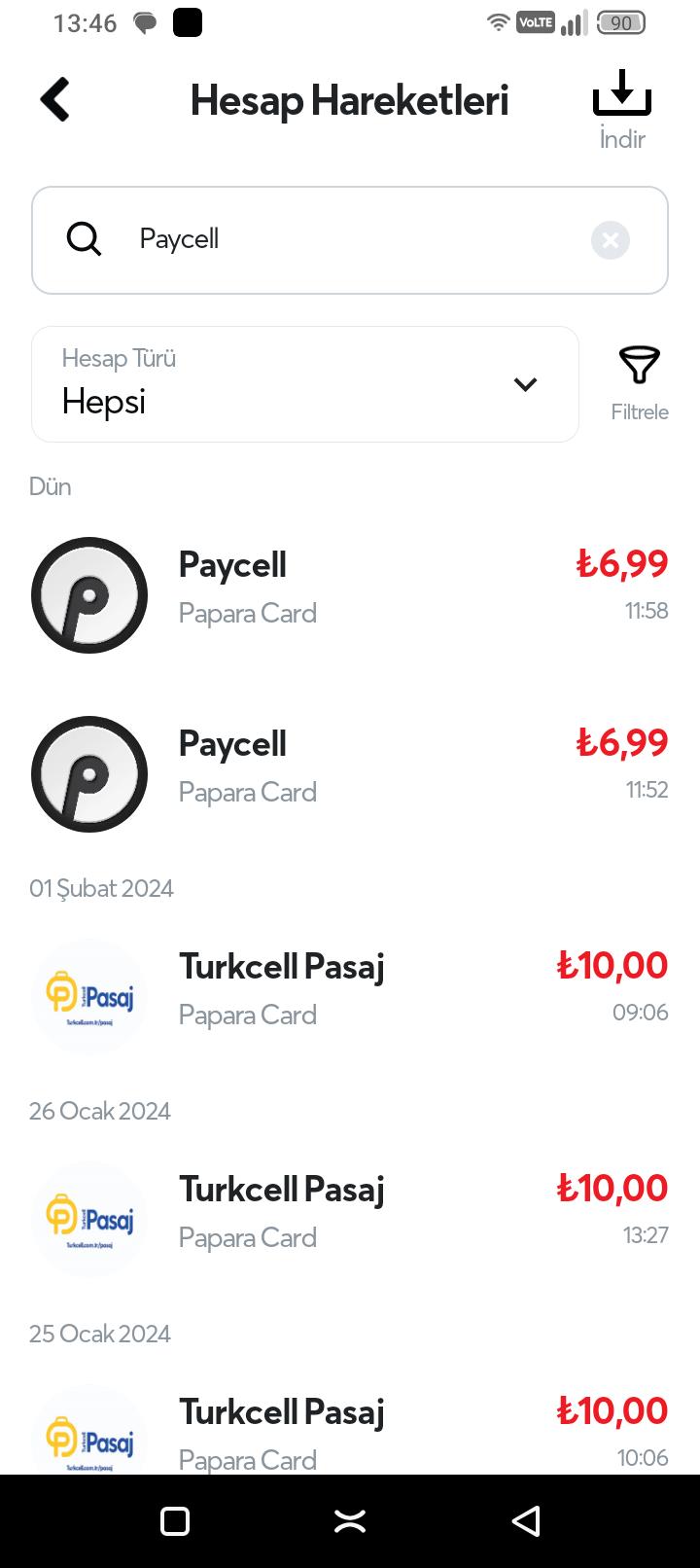This screenshot has width=700, height=1568.
Task: Select the Hesap Hareketleri title
Action: tap(350, 99)
